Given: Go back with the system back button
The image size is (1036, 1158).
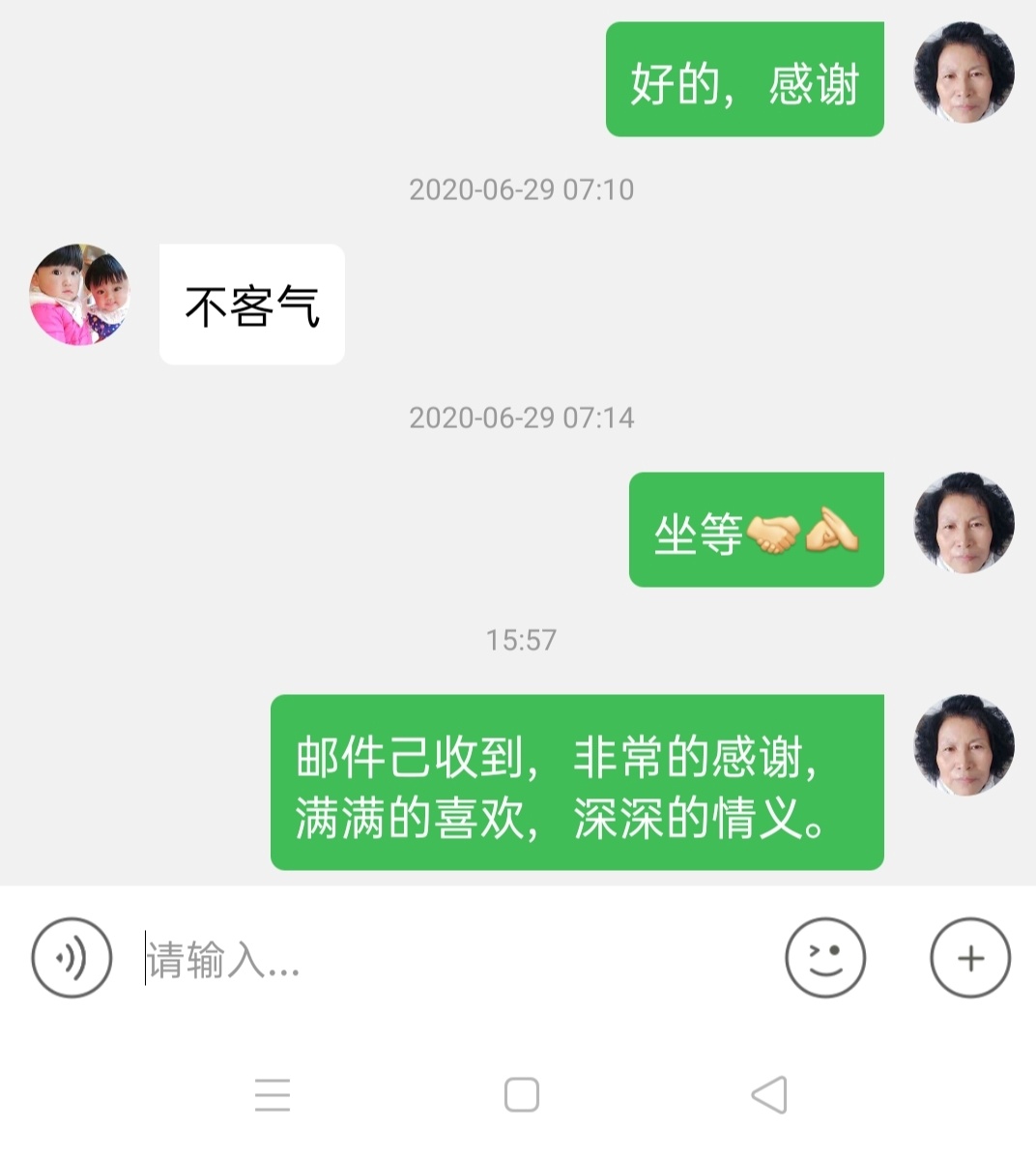Looking at the screenshot, I should pos(769,1095).
